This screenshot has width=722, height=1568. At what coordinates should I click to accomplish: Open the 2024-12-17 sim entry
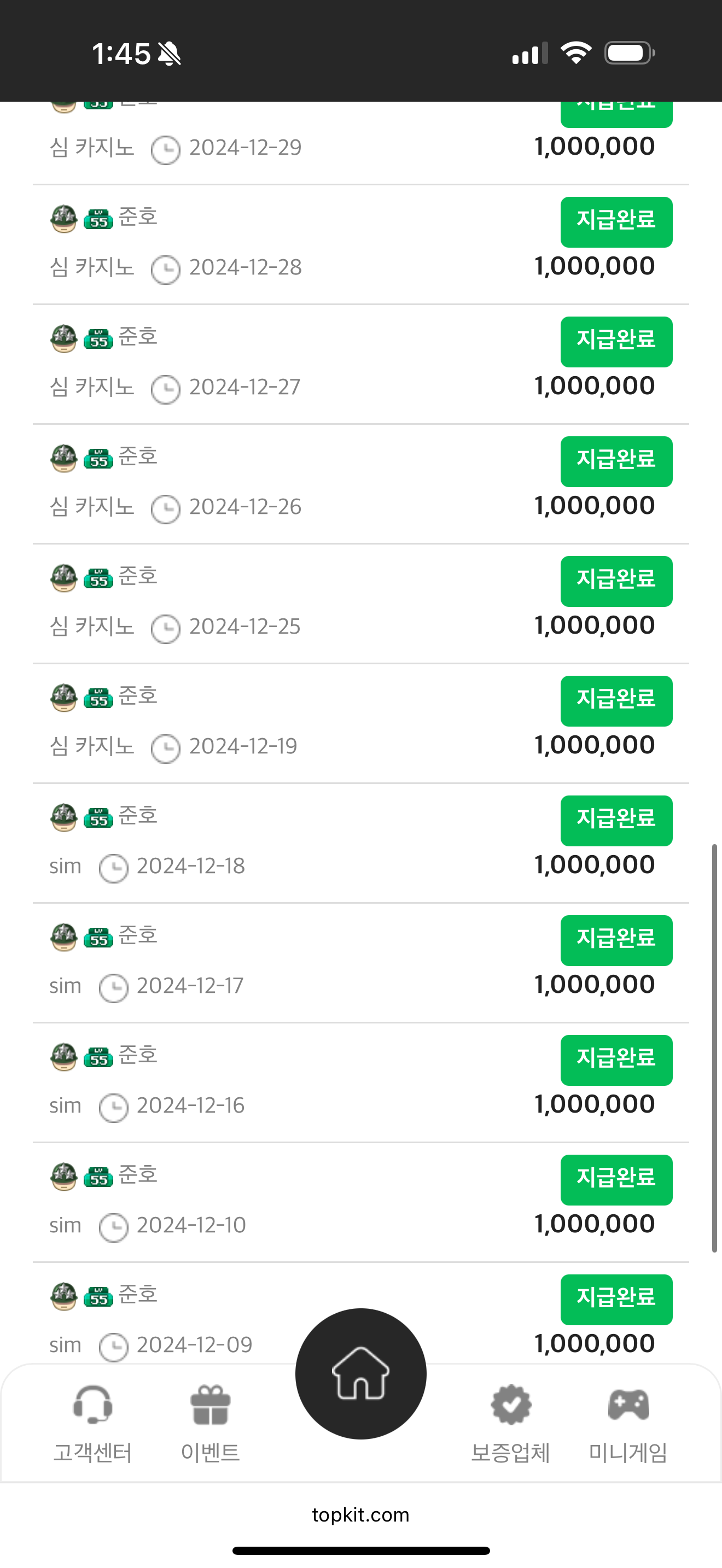pyautogui.click(x=361, y=963)
